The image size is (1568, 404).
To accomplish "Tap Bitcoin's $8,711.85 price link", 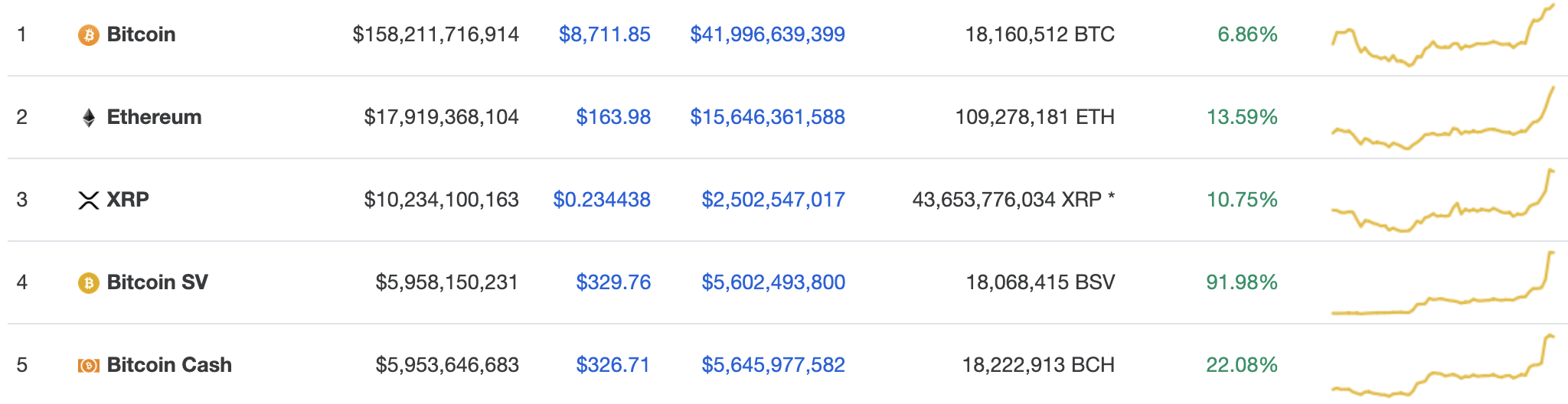I will tap(604, 34).
